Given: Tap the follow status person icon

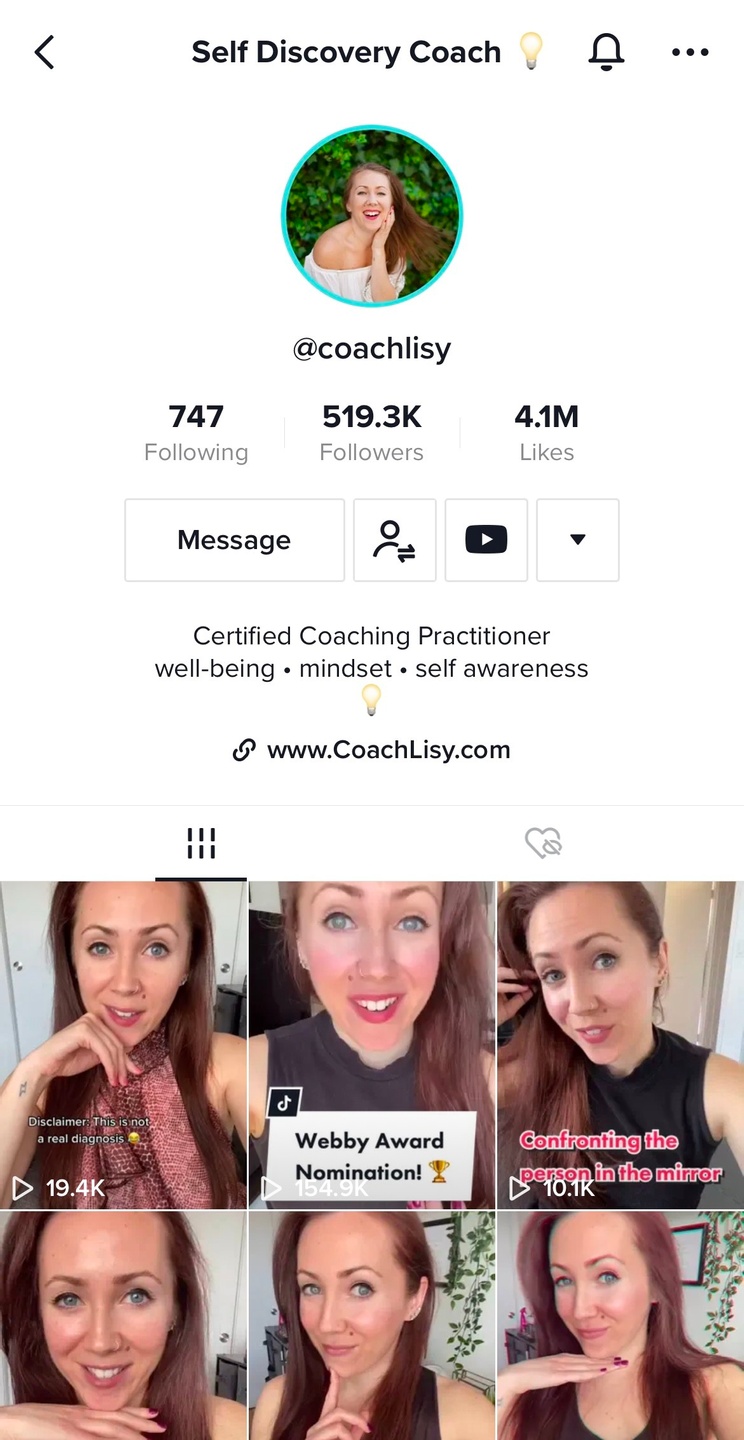Looking at the screenshot, I should [395, 540].
